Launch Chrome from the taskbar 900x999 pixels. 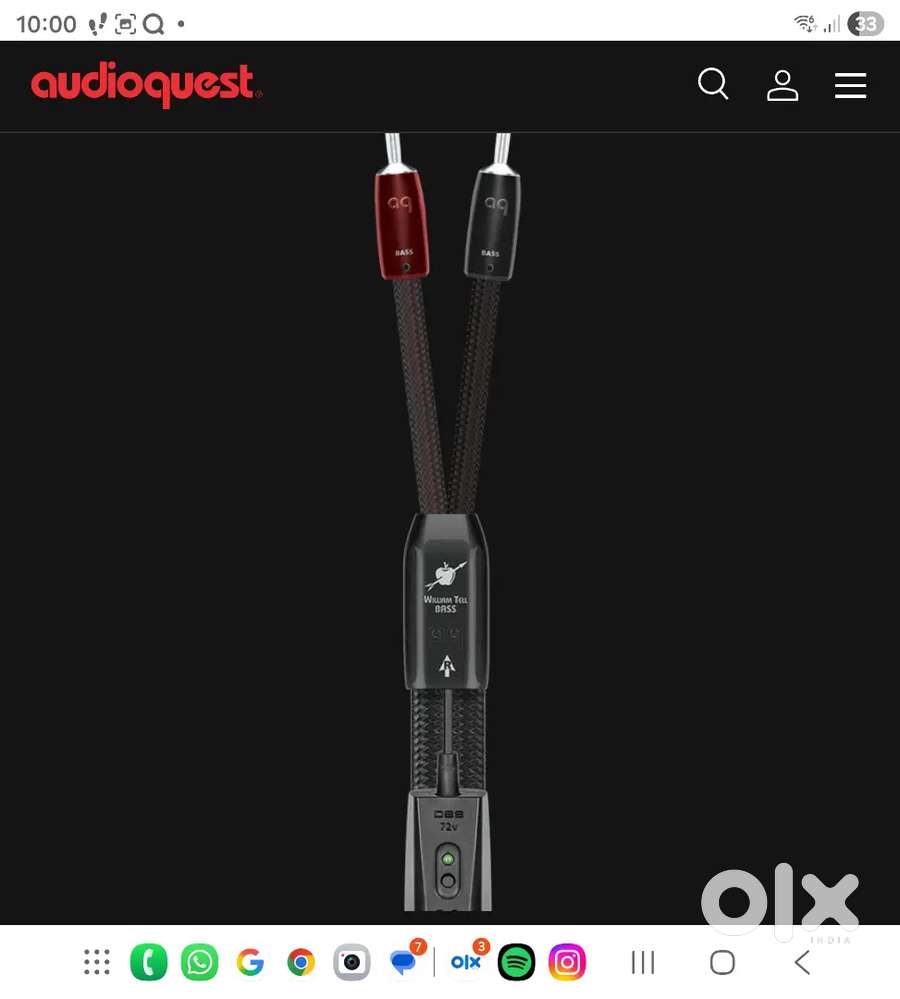(300, 962)
